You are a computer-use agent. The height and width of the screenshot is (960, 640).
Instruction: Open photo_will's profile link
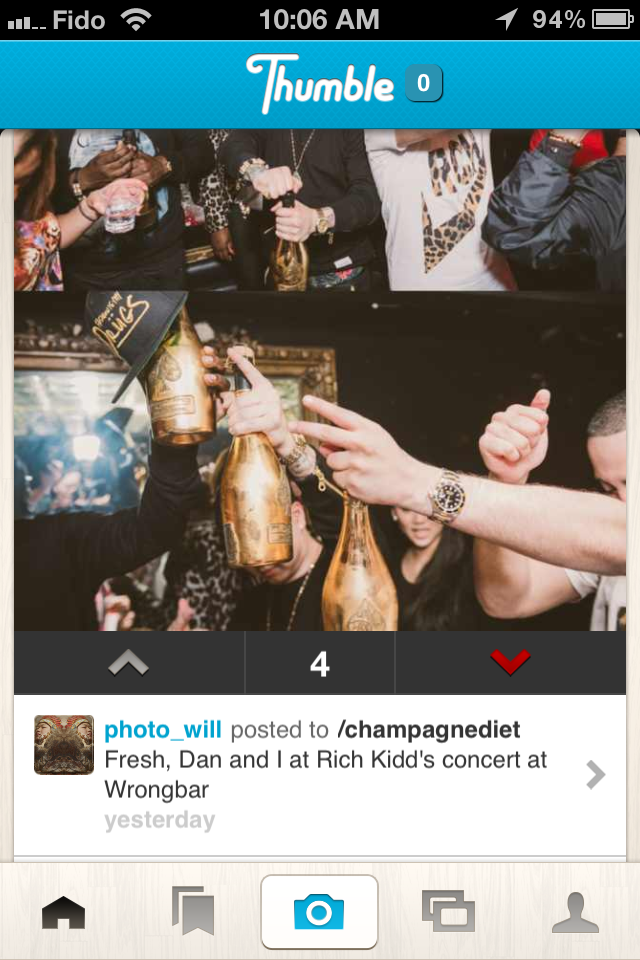point(163,729)
